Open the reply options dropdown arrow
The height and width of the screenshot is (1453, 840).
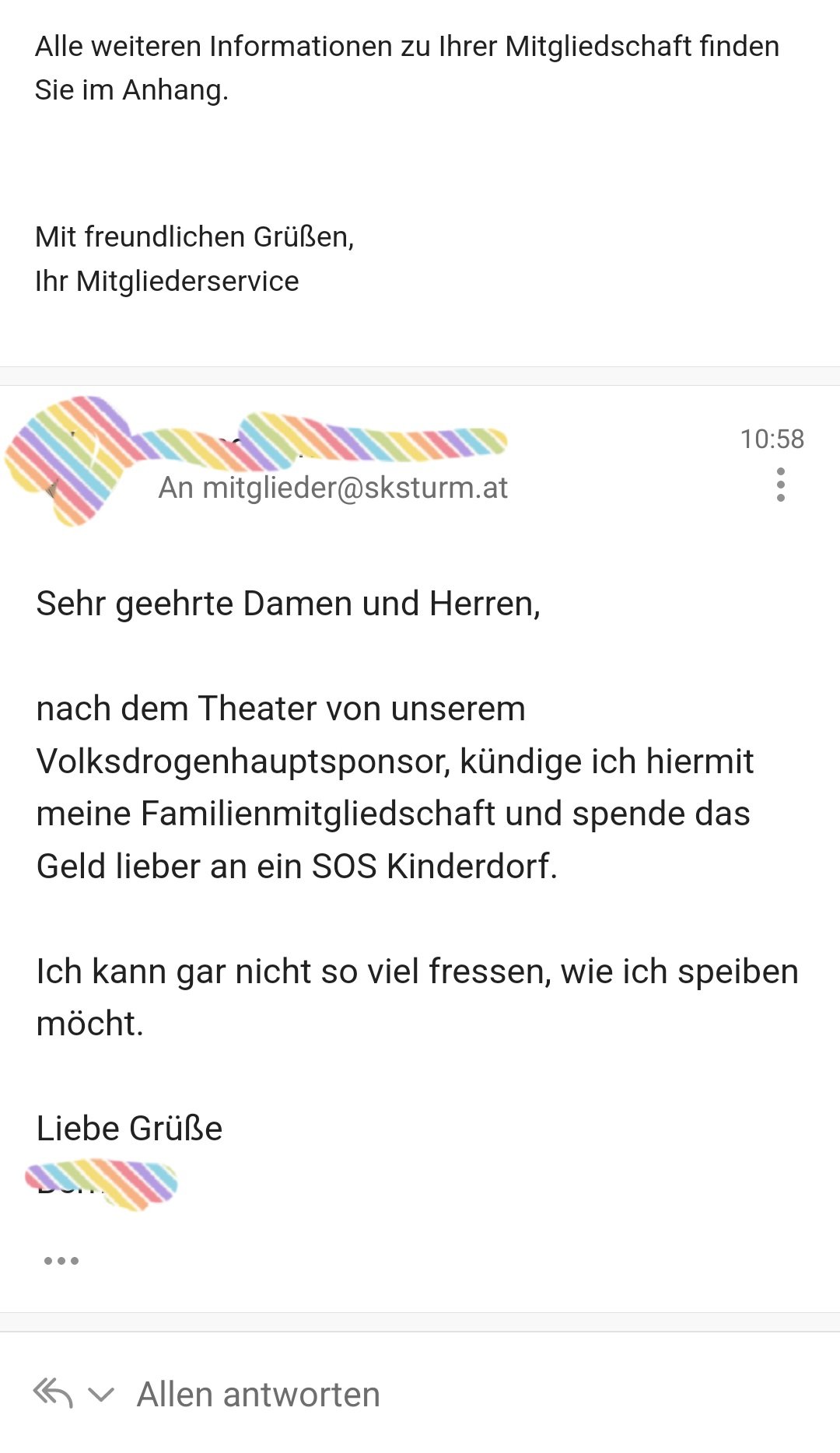[101, 1394]
